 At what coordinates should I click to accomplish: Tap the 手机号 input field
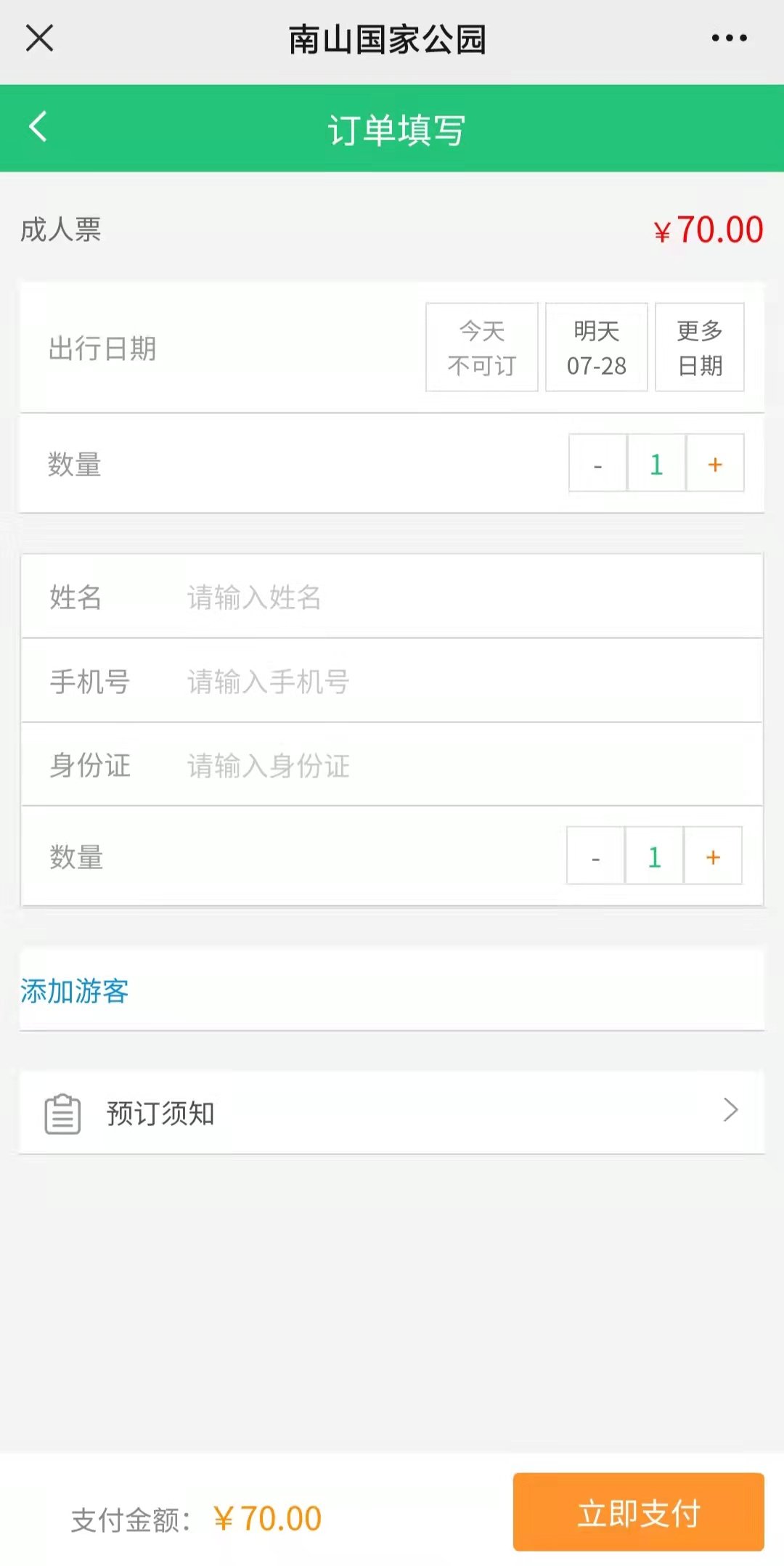pyautogui.click(x=465, y=682)
